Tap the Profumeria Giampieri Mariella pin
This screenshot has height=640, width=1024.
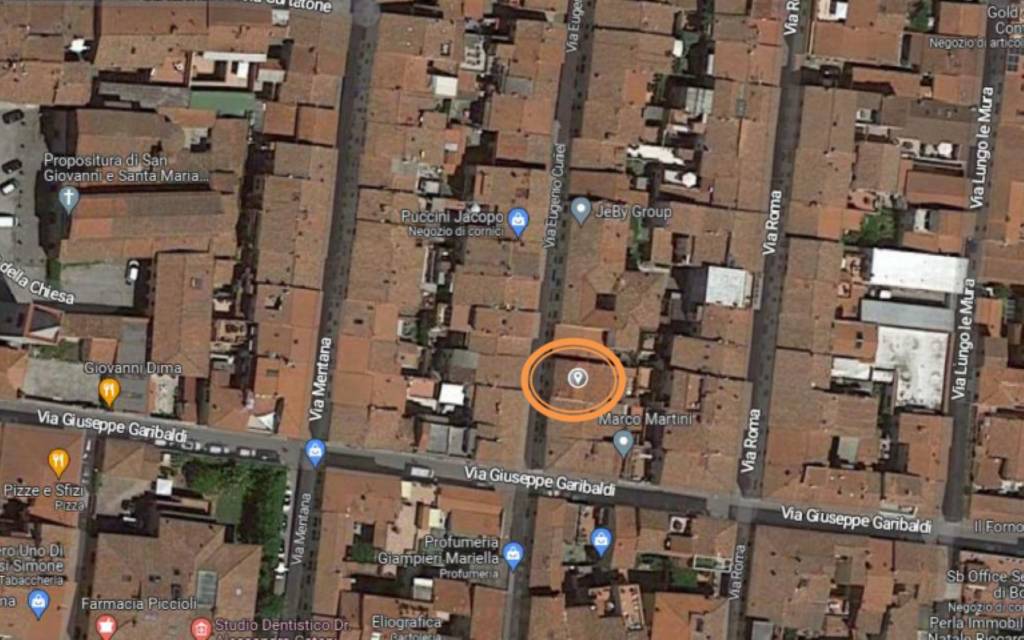click(x=513, y=555)
